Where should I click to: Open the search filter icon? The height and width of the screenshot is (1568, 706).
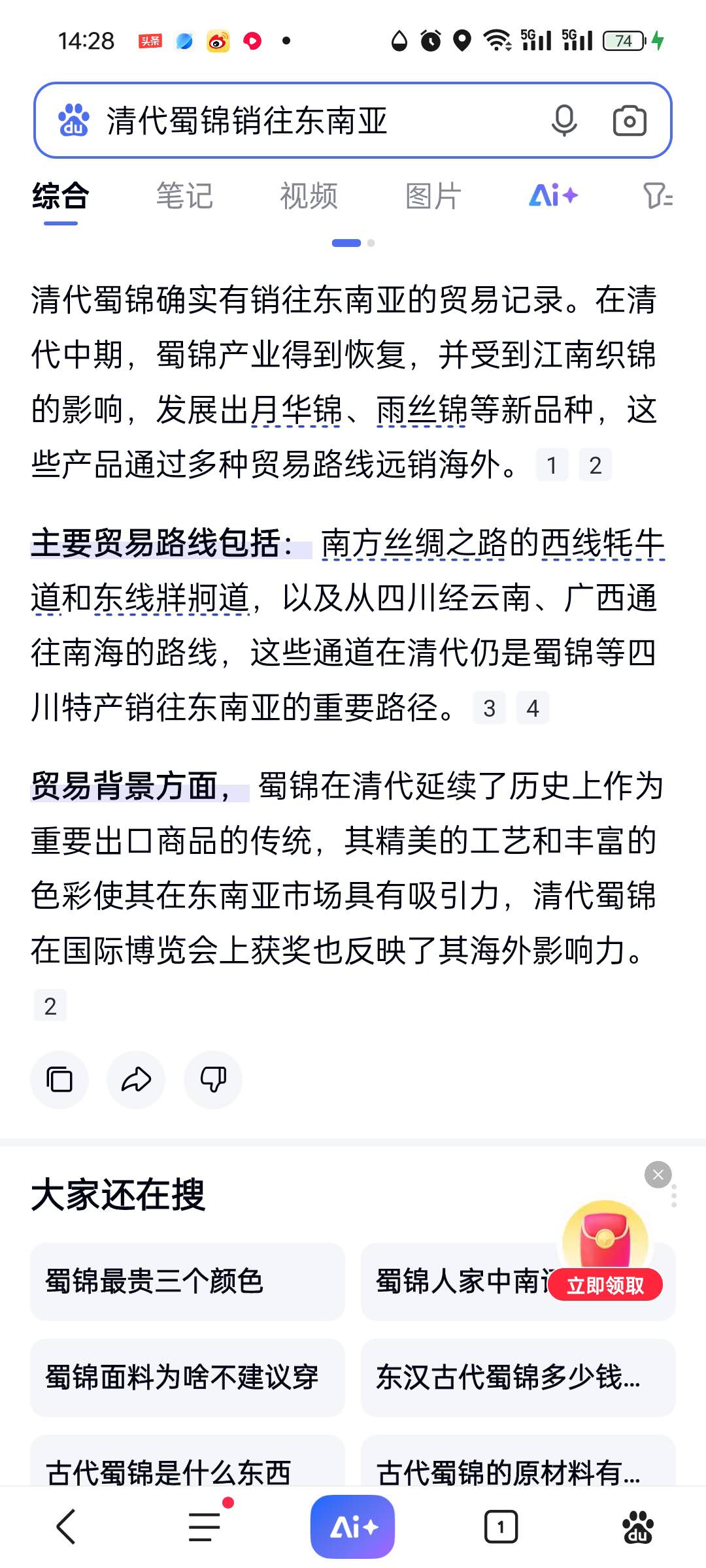[656, 195]
